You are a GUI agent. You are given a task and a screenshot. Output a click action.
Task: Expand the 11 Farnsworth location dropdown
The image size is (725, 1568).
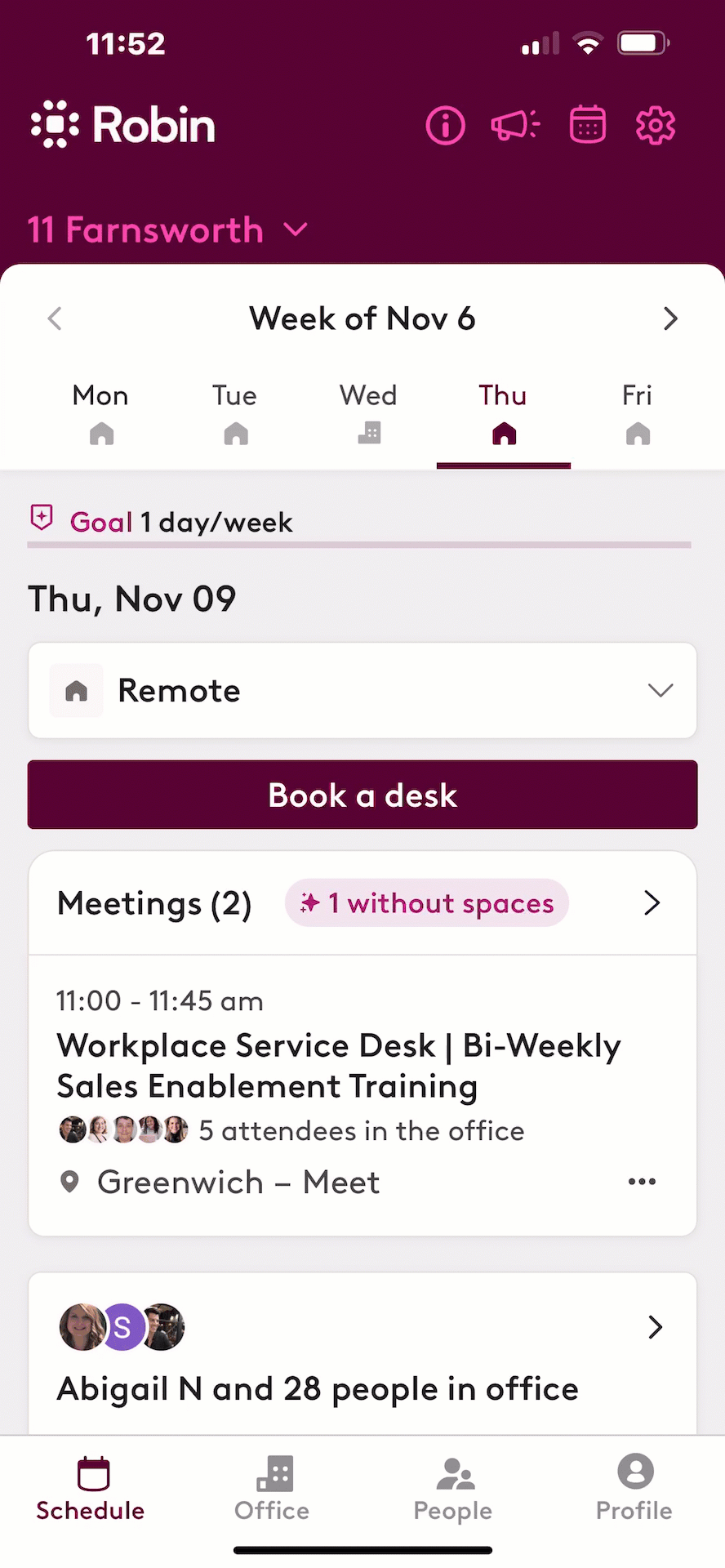pyautogui.click(x=168, y=230)
